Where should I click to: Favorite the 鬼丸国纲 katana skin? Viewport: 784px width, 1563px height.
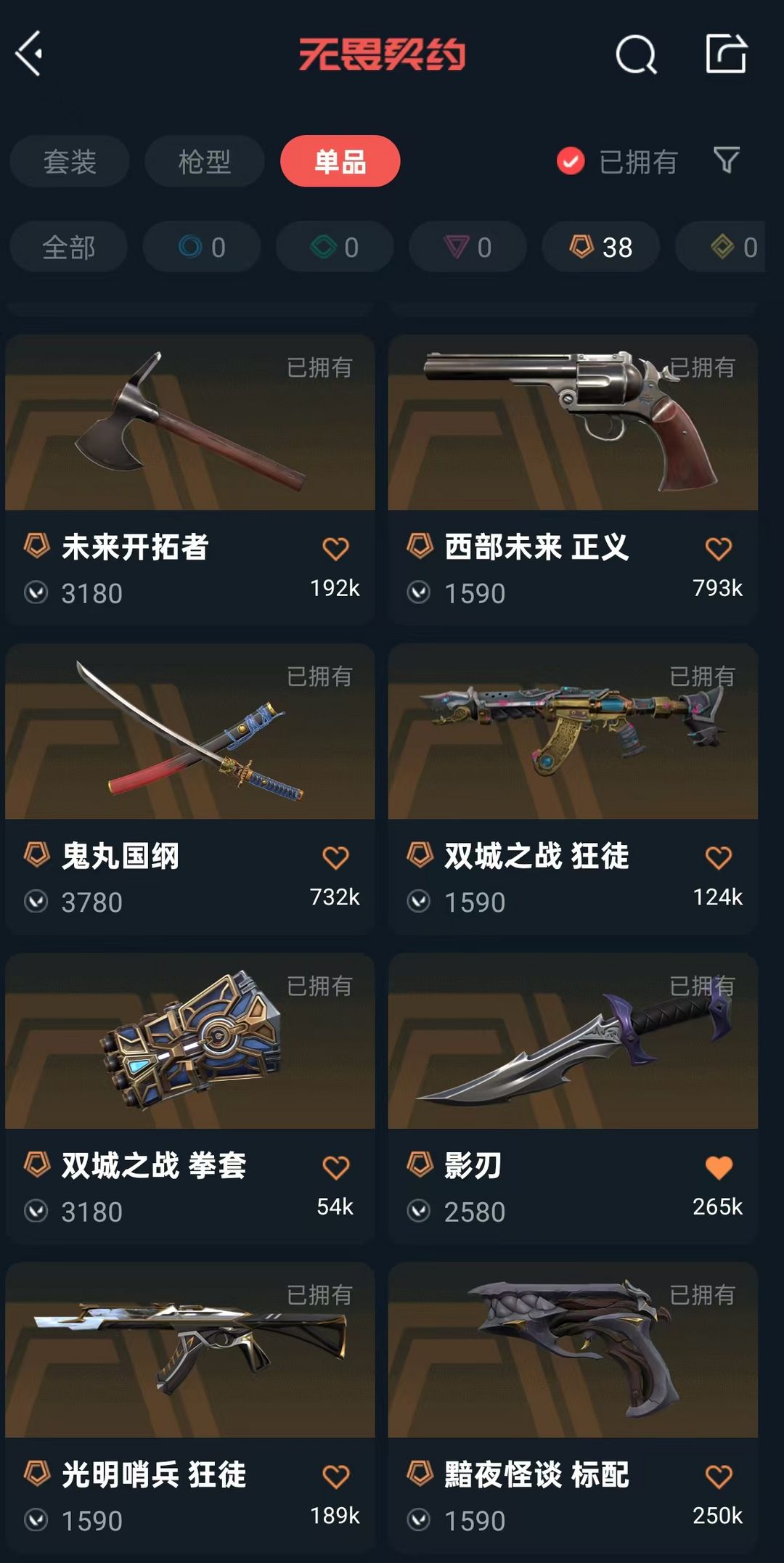335,858
